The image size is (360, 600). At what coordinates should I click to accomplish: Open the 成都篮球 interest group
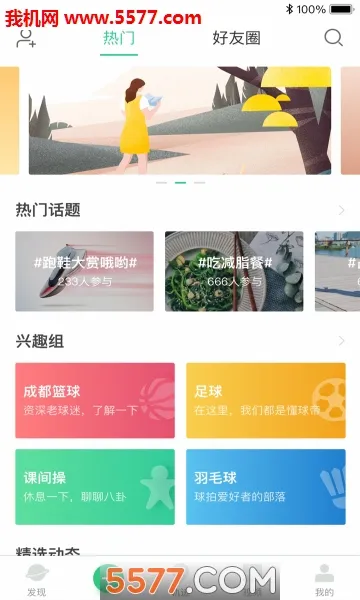95,400
